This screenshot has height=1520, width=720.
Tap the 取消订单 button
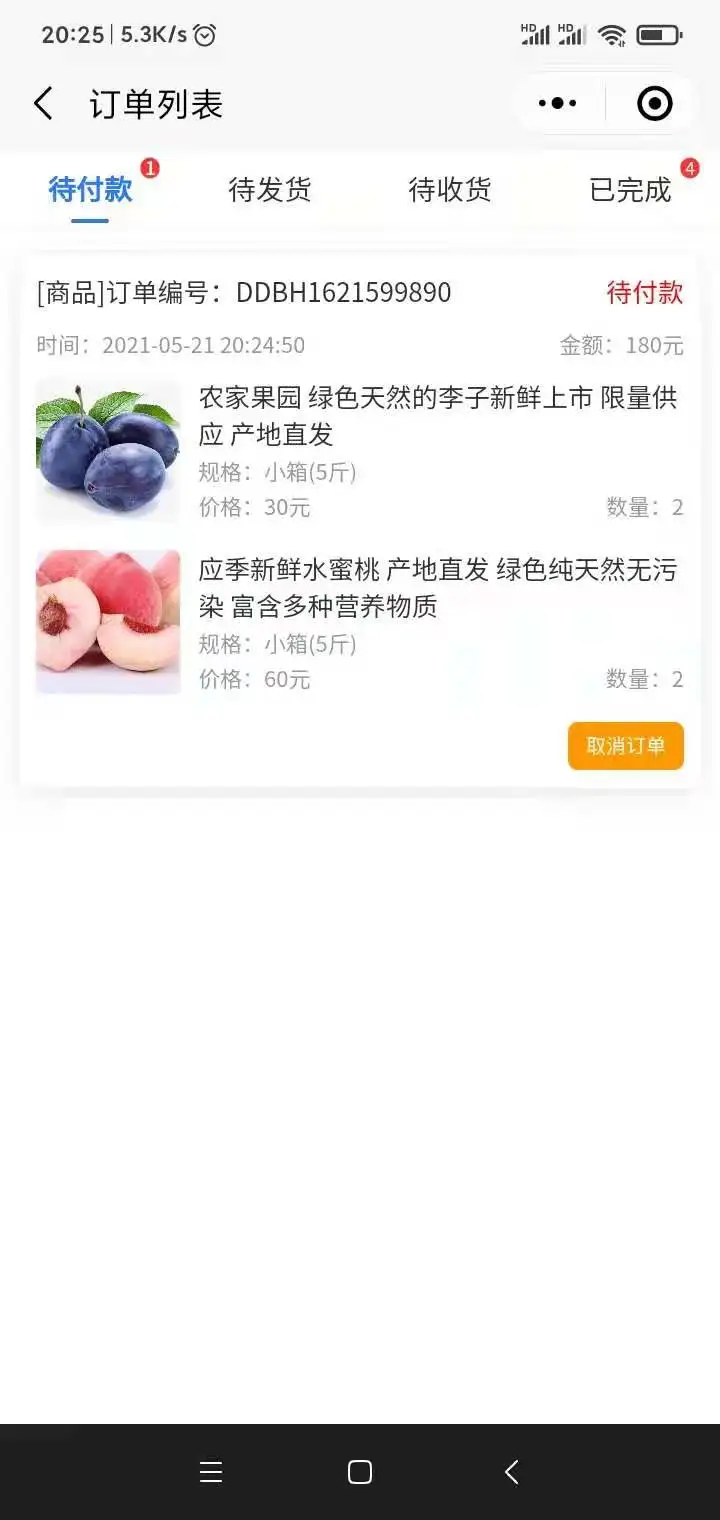pos(626,746)
